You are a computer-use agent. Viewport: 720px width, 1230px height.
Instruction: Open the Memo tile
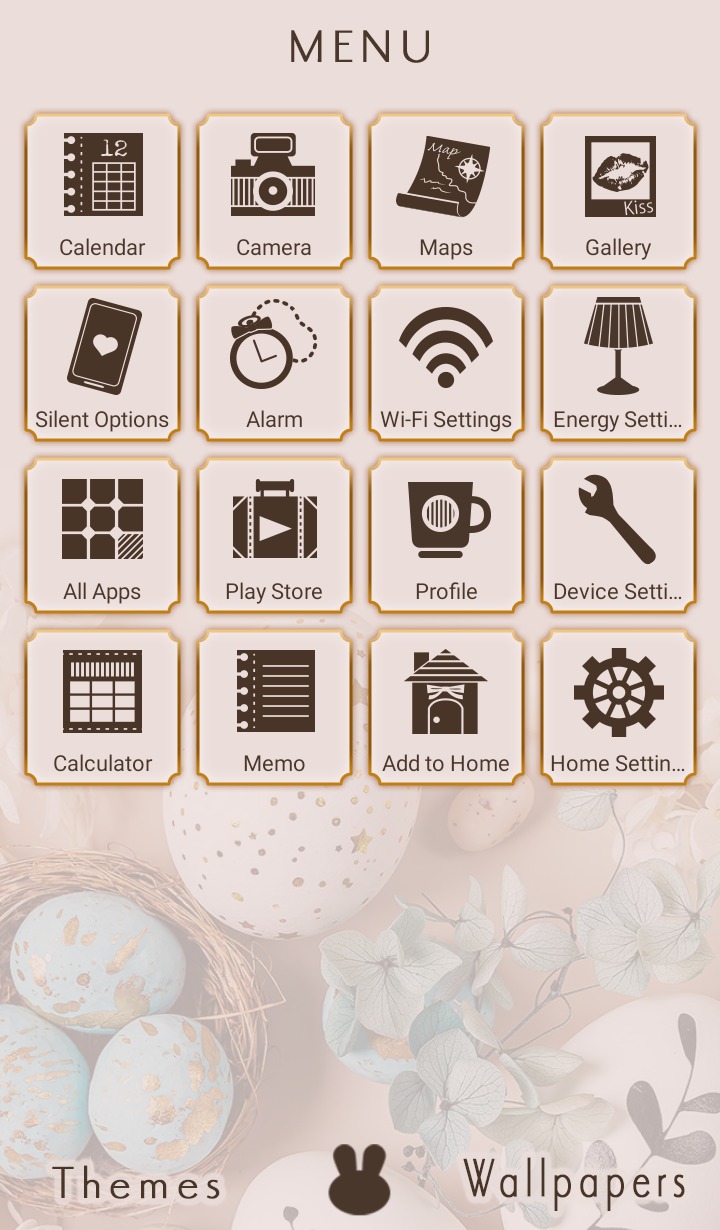[274, 707]
